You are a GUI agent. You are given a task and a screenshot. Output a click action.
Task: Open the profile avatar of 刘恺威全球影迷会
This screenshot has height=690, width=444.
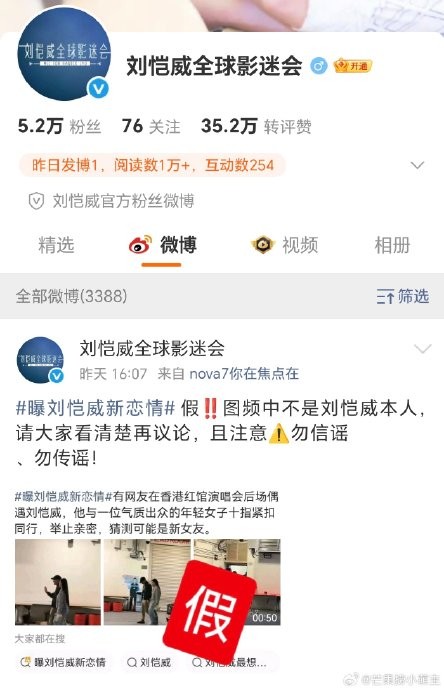64,53
